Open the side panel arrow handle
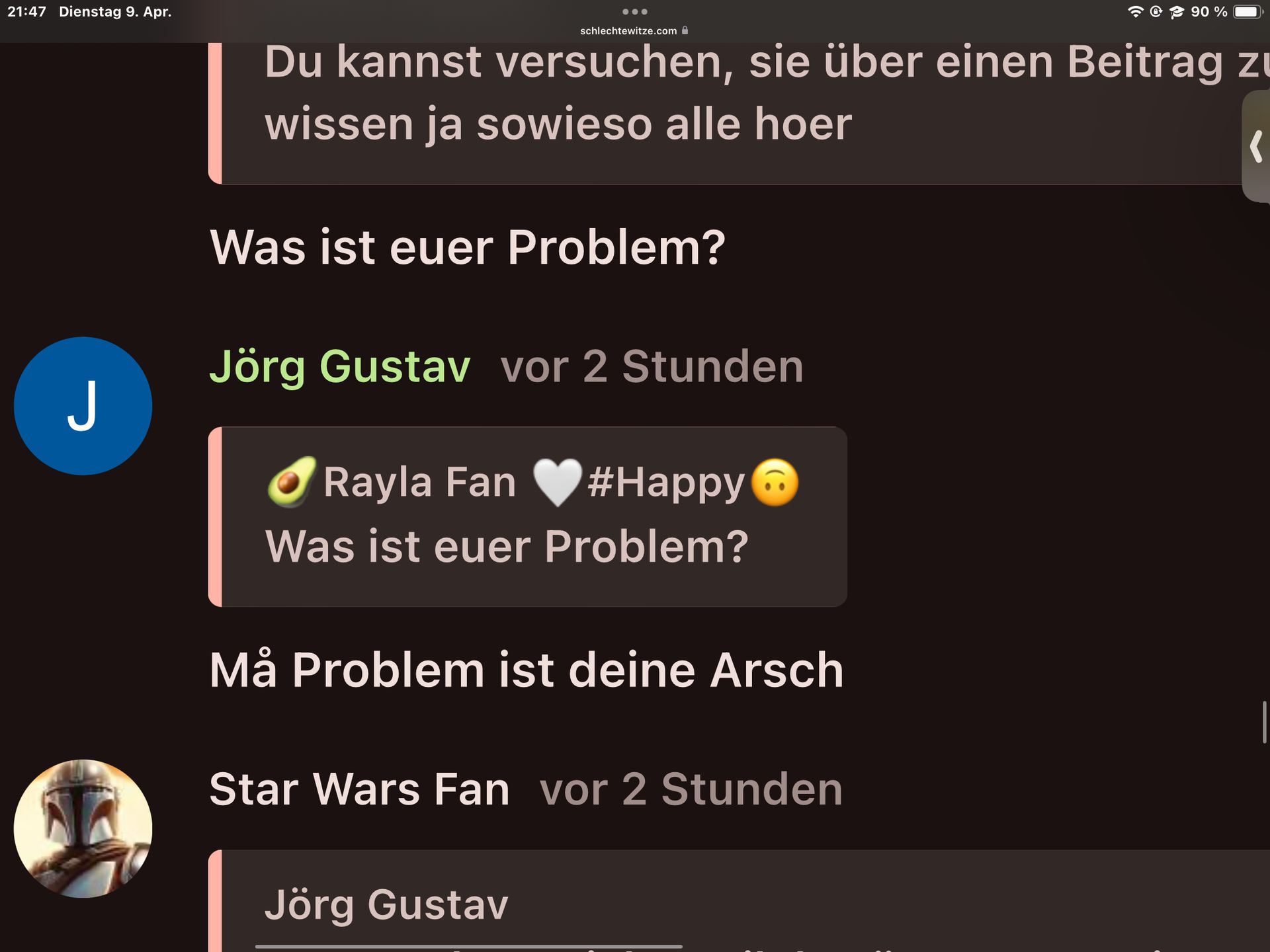1270x952 pixels. coord(1255,147)
